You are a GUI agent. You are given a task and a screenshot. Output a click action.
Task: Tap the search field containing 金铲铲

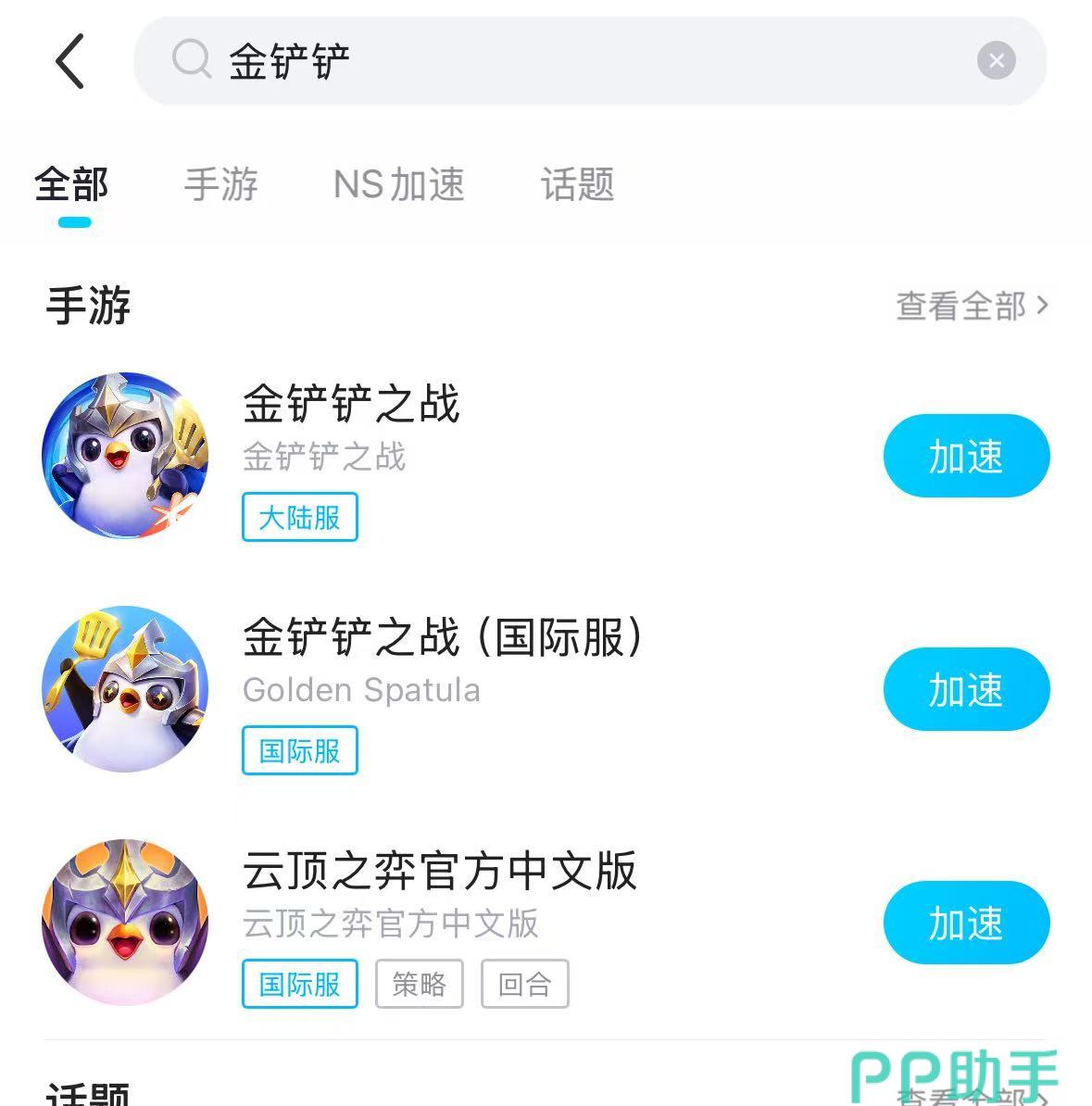click(x=556, y=61)
